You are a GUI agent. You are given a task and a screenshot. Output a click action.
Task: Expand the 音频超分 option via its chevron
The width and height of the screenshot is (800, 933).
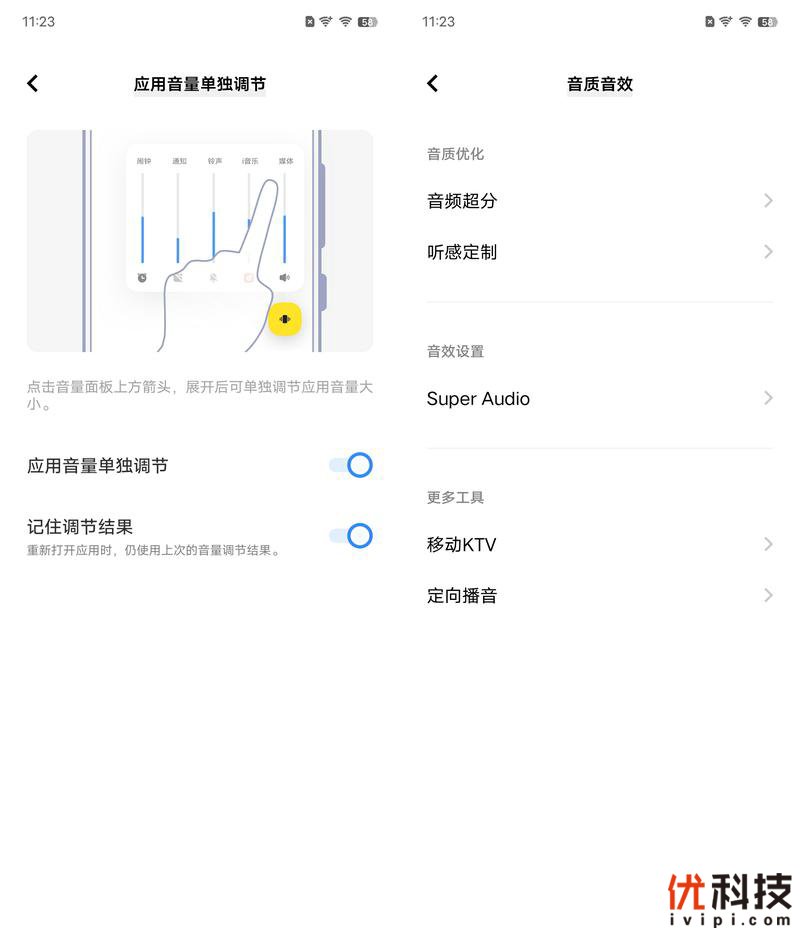(768, 200)
